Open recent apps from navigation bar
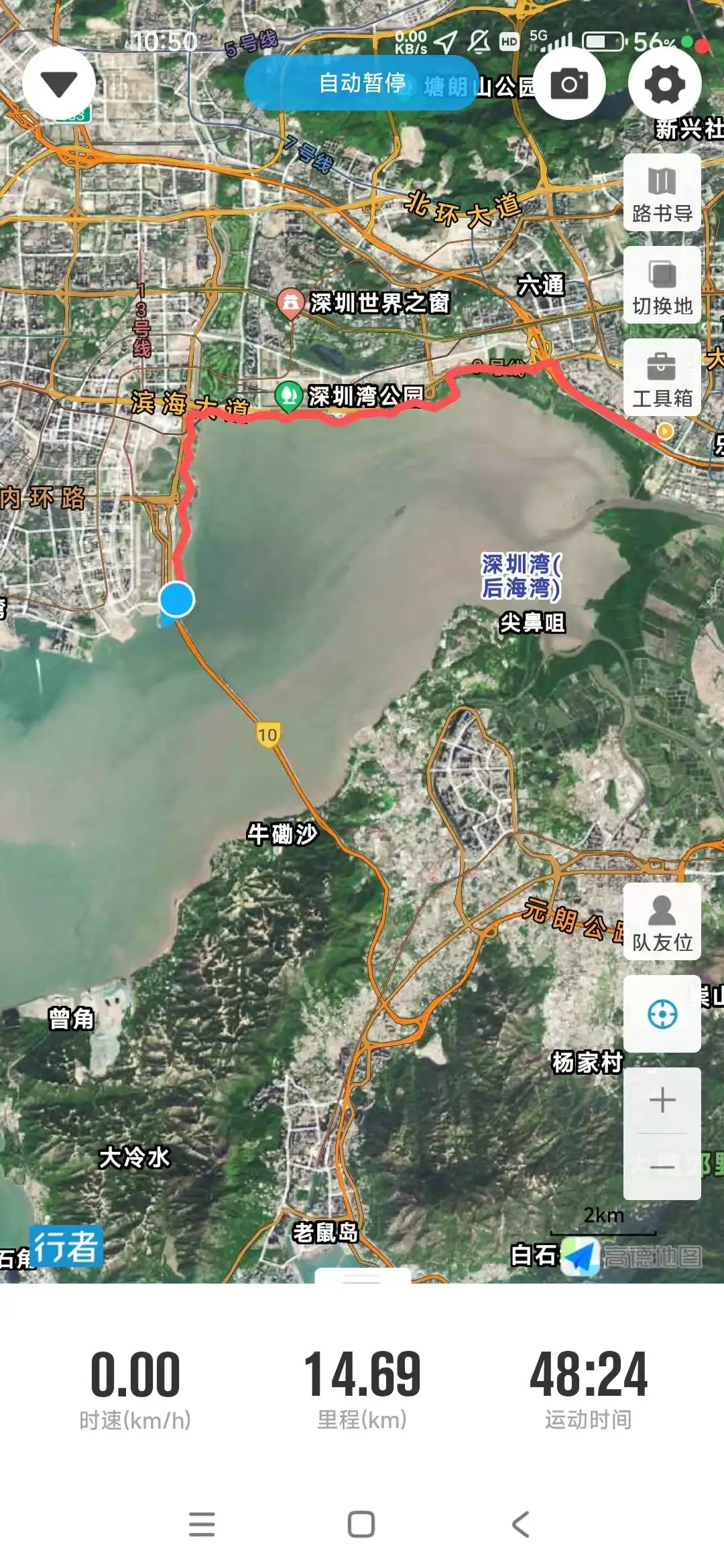Viewport: 724px width, 1568px height. [202, 1524]
